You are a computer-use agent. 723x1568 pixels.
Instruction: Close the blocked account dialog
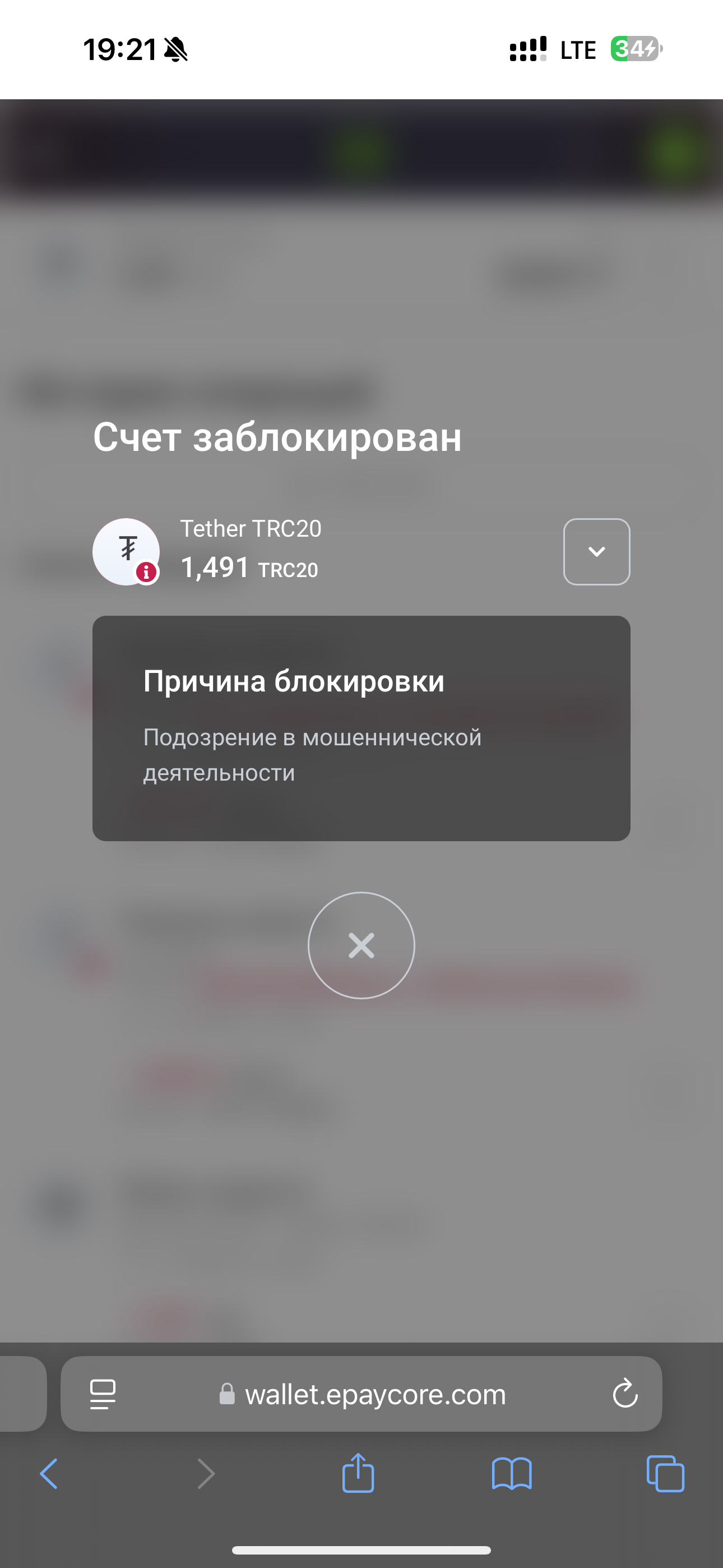click(361, 946)
